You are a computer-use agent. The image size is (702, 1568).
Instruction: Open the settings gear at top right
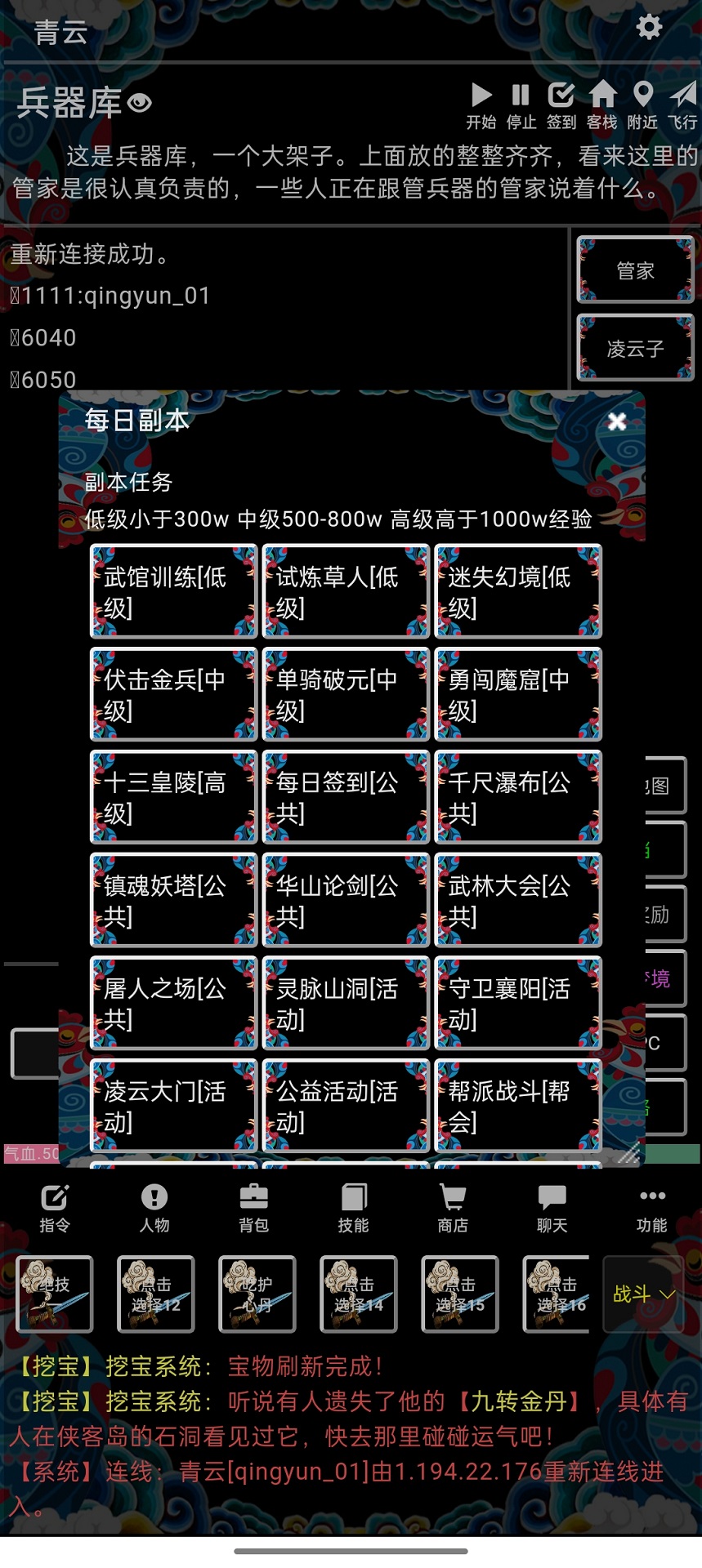point(650,27)
